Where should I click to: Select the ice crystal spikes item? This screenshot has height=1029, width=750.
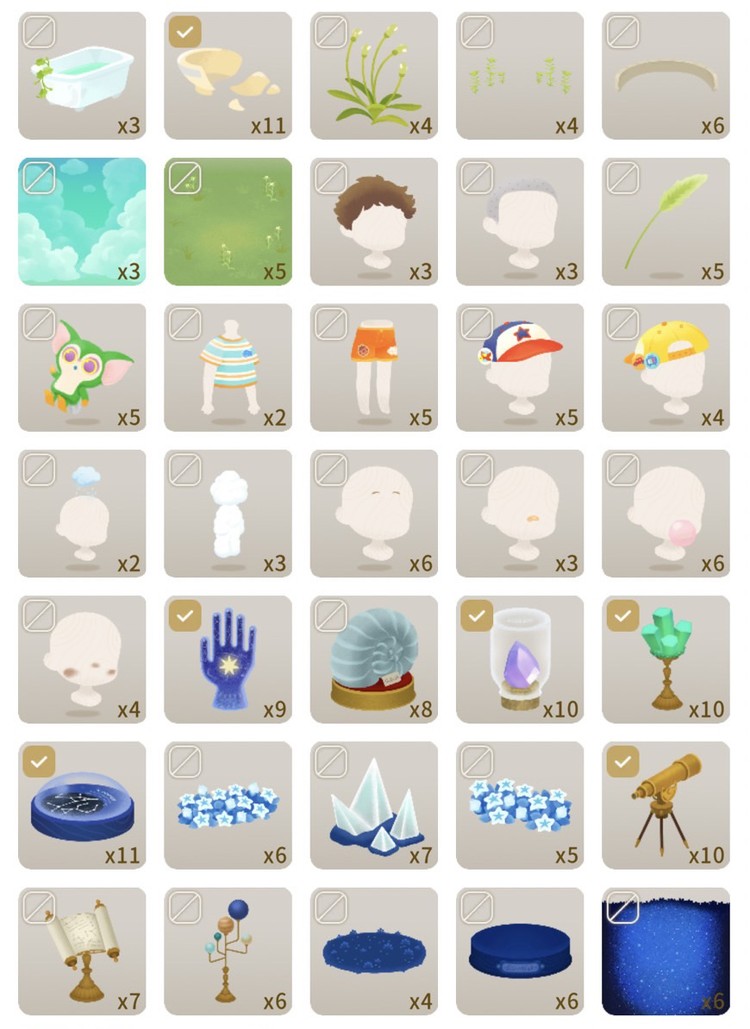374,805
